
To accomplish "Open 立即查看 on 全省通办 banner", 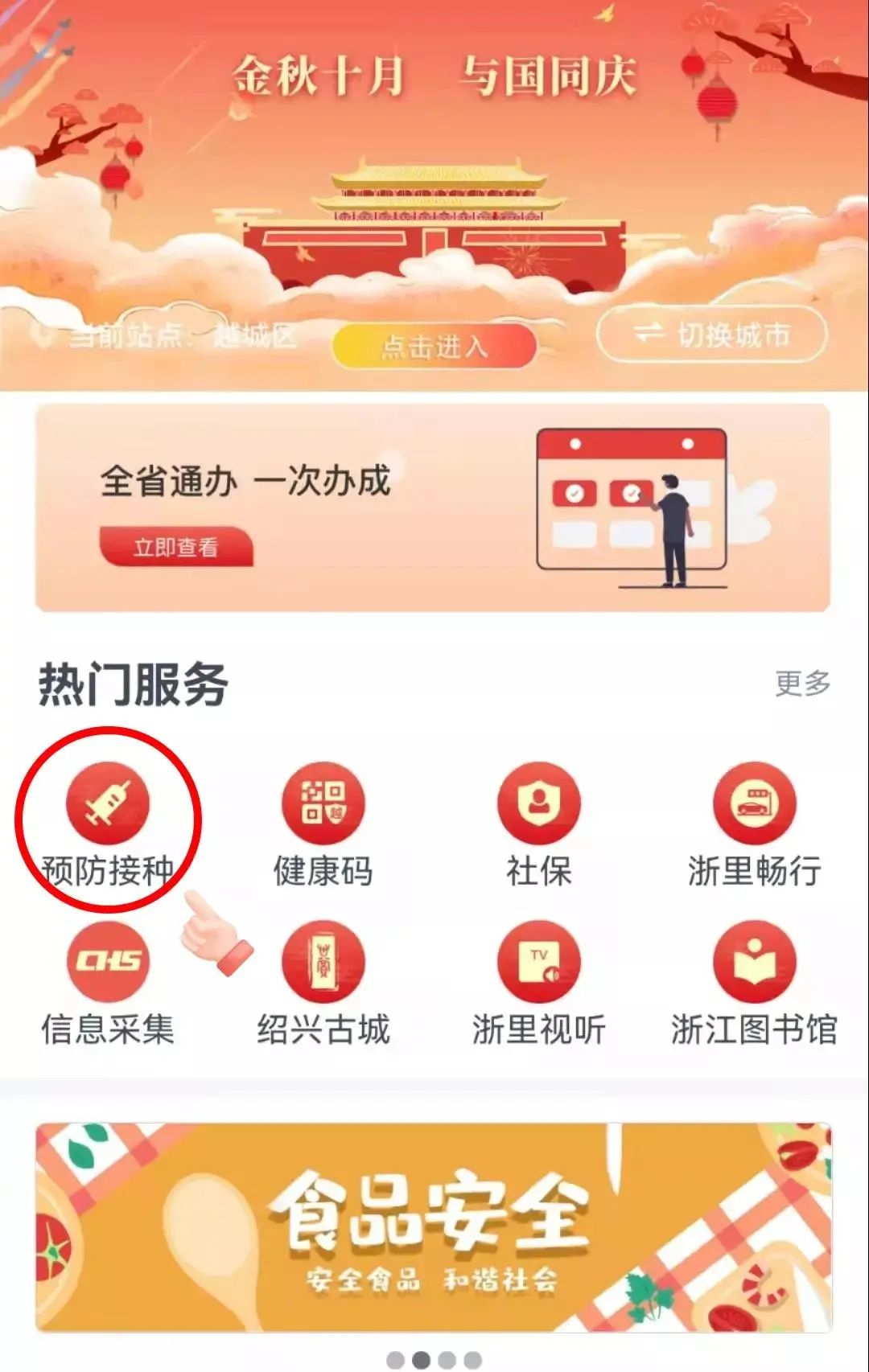I will 175,547.
